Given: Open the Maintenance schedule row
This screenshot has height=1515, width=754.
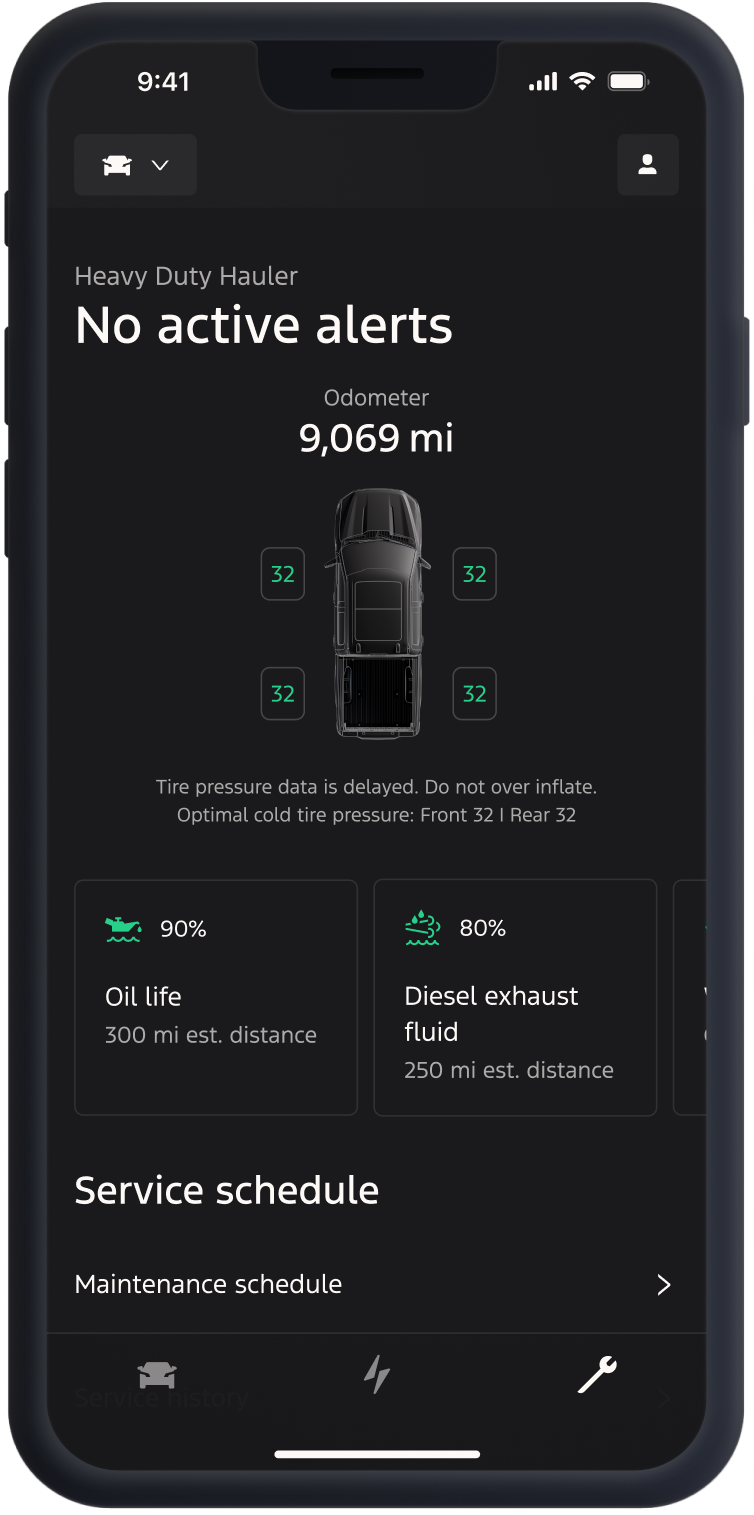Looking at the screenshot, I should (375, 1284).
